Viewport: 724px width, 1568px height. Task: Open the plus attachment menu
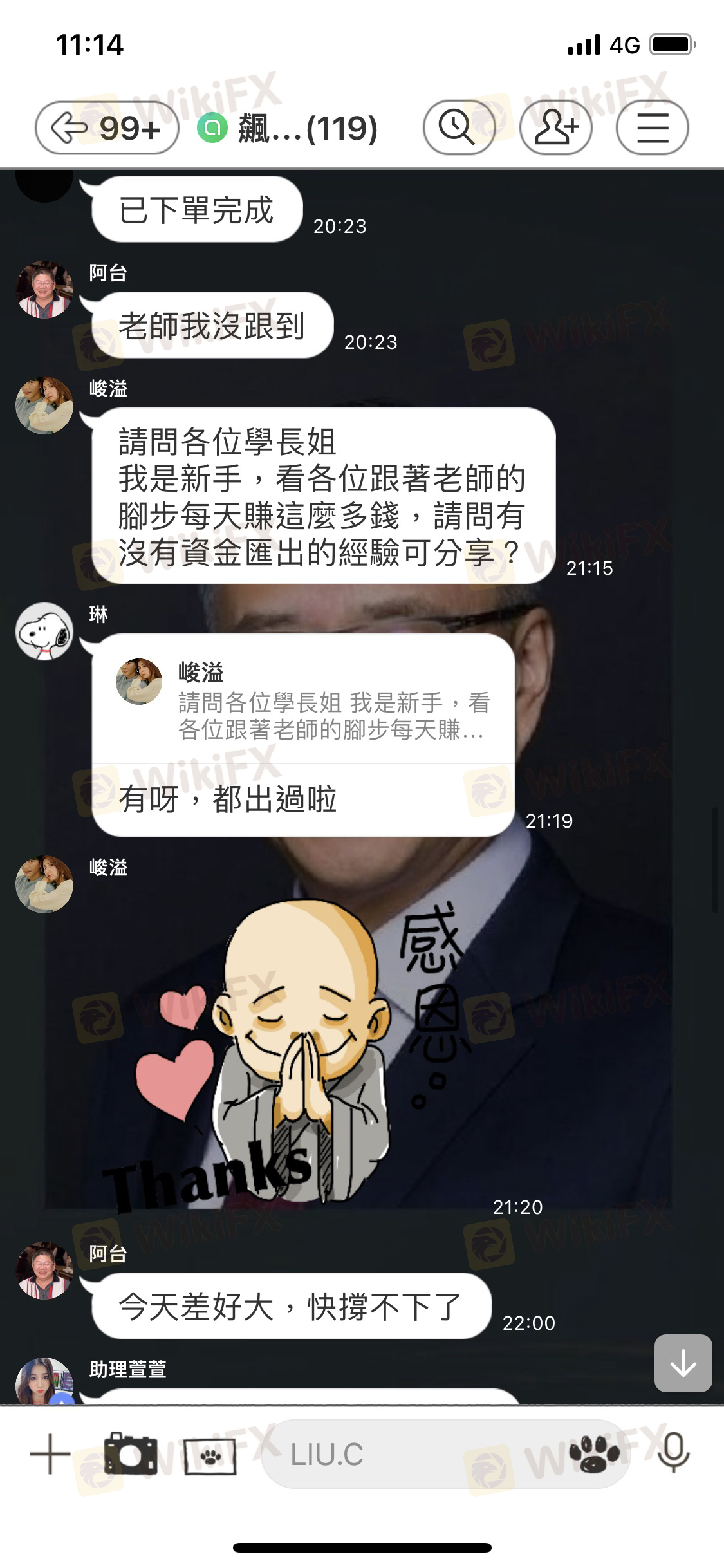50,1454
